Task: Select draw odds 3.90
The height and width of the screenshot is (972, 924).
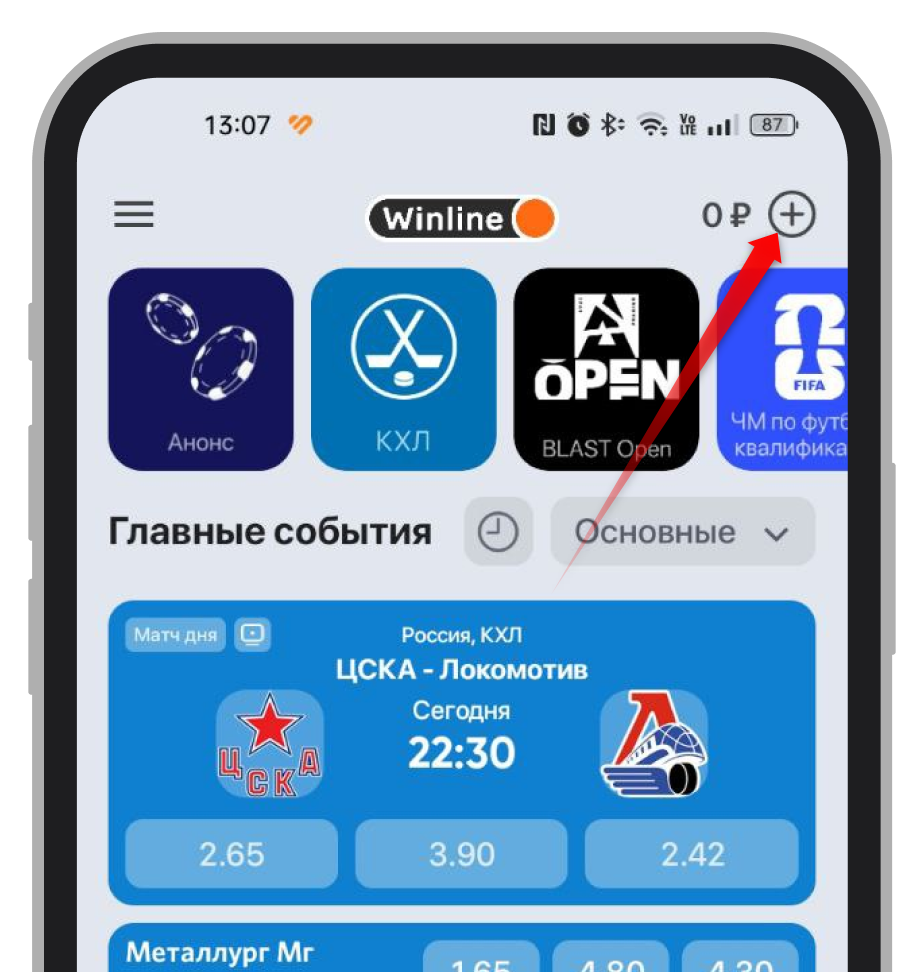Action: (461, 854)
